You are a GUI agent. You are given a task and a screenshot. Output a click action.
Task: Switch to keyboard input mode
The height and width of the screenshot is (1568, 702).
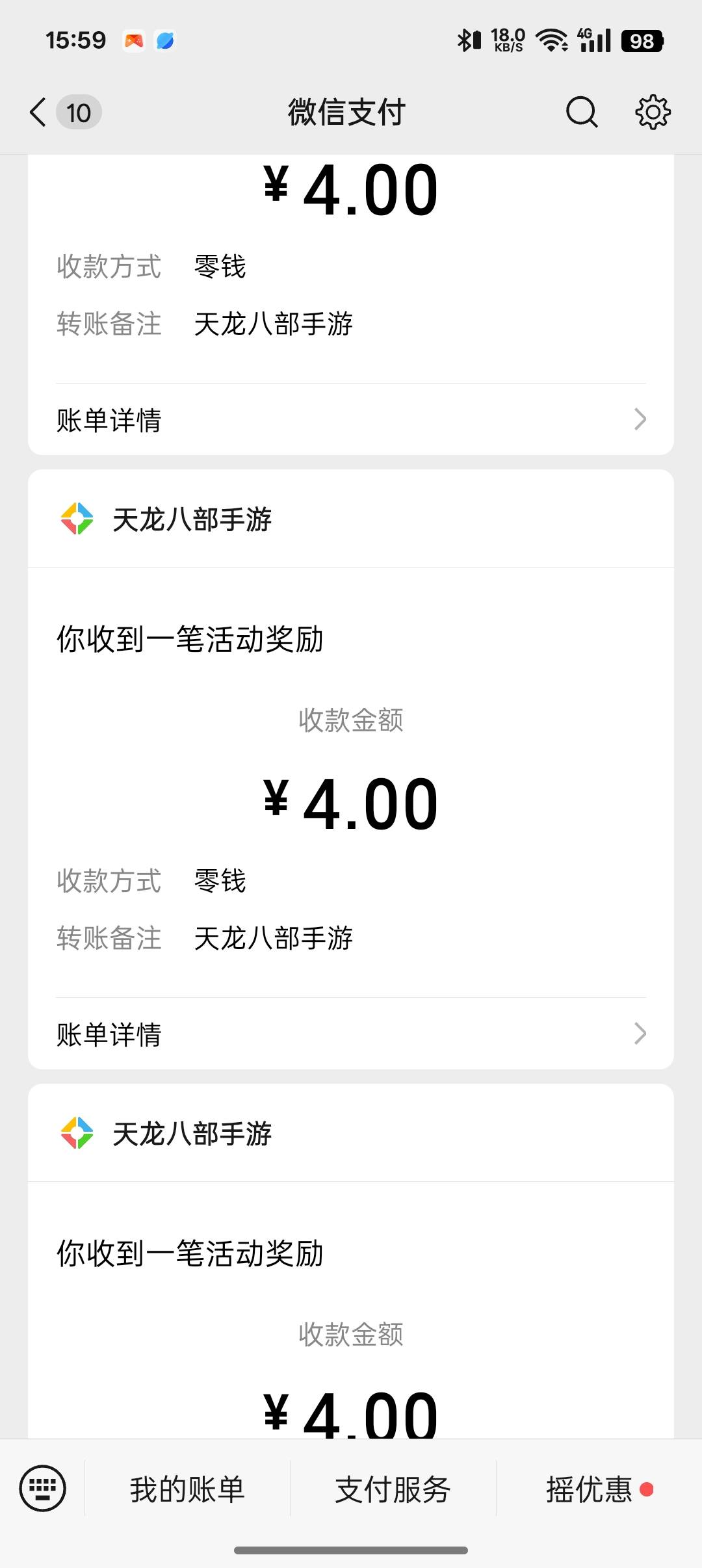(x=43, y=1488)
